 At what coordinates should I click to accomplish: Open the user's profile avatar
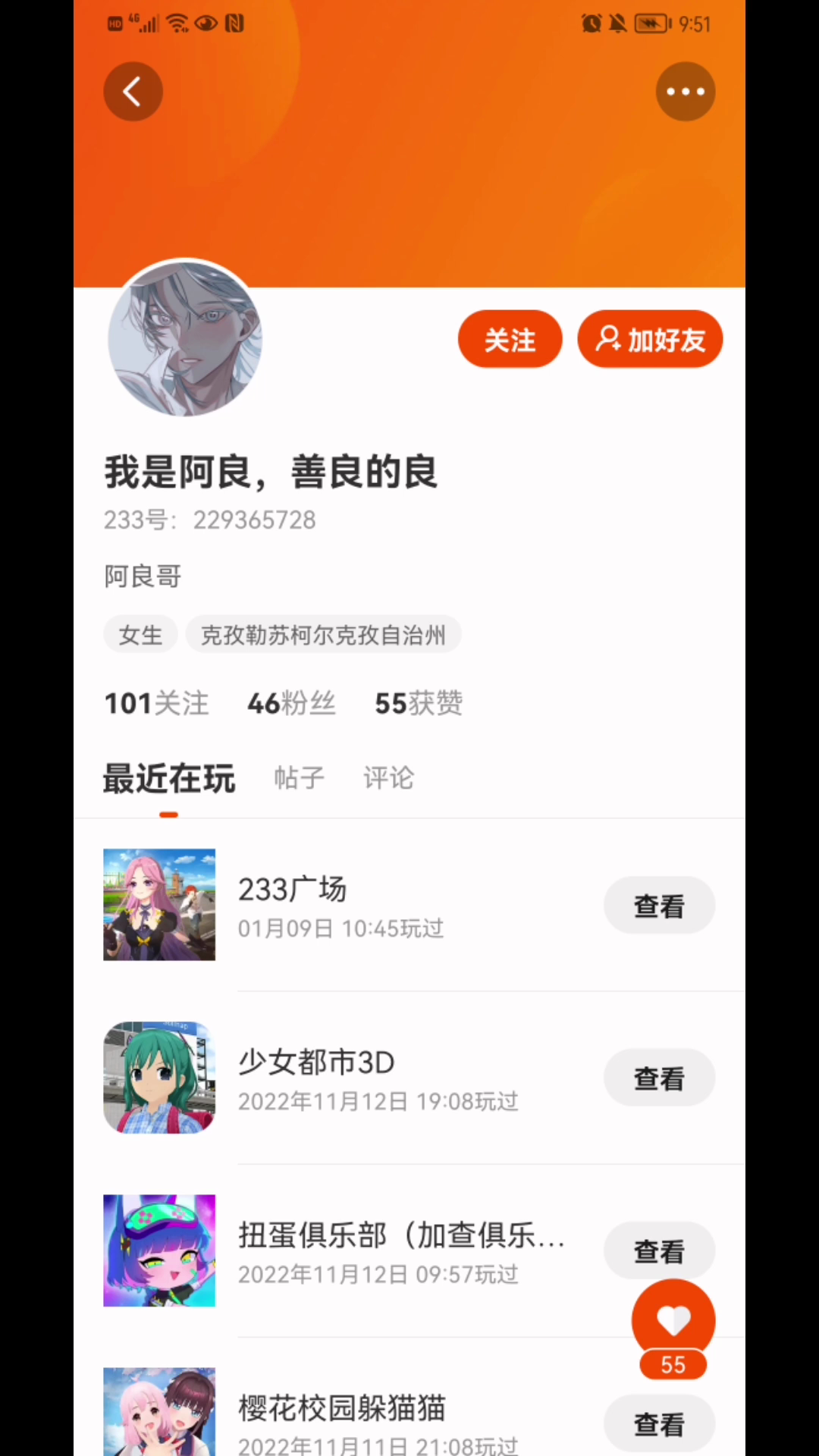pyautogui.click(x=185, y=339)
